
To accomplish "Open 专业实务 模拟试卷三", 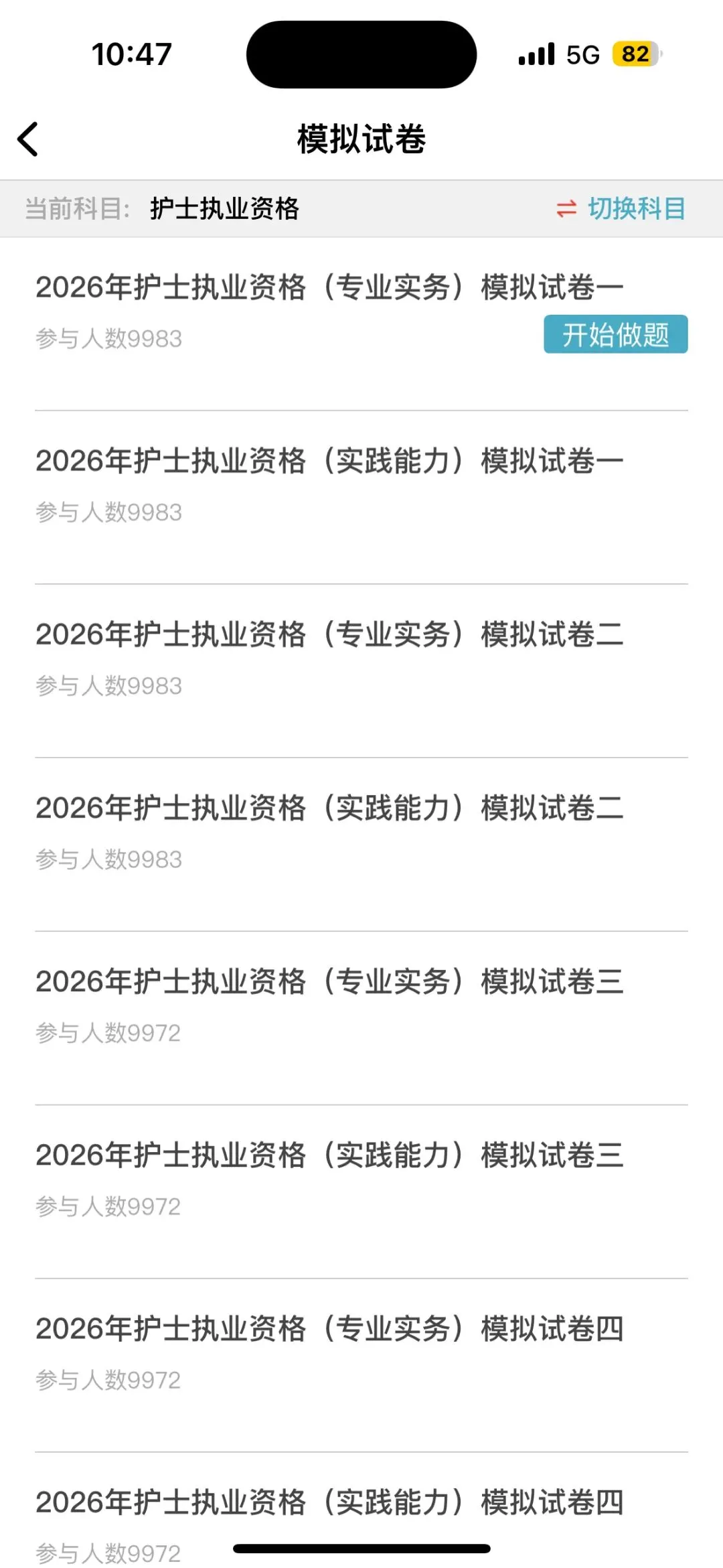I will click(x=329, y=981).
